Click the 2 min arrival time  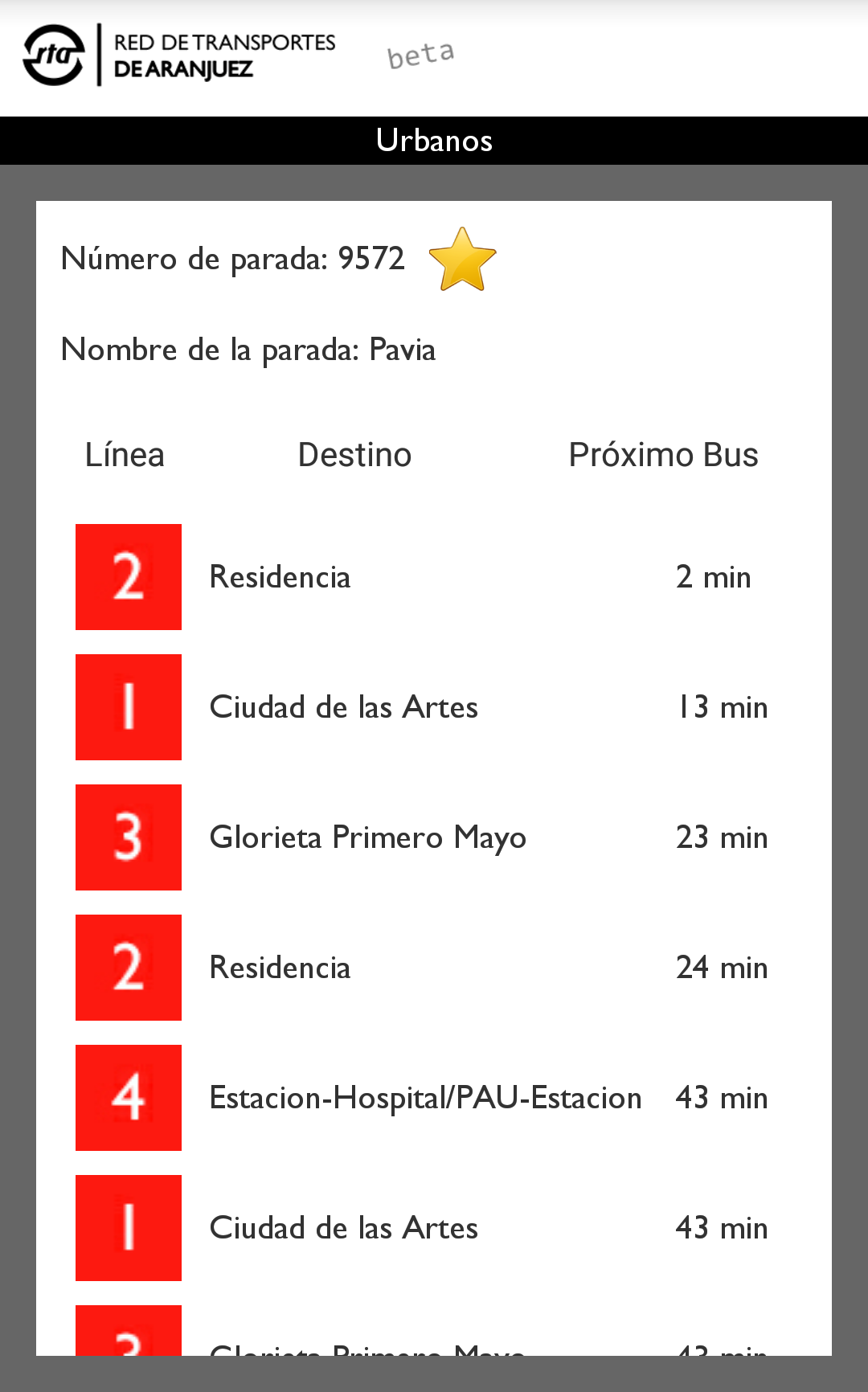714,576
